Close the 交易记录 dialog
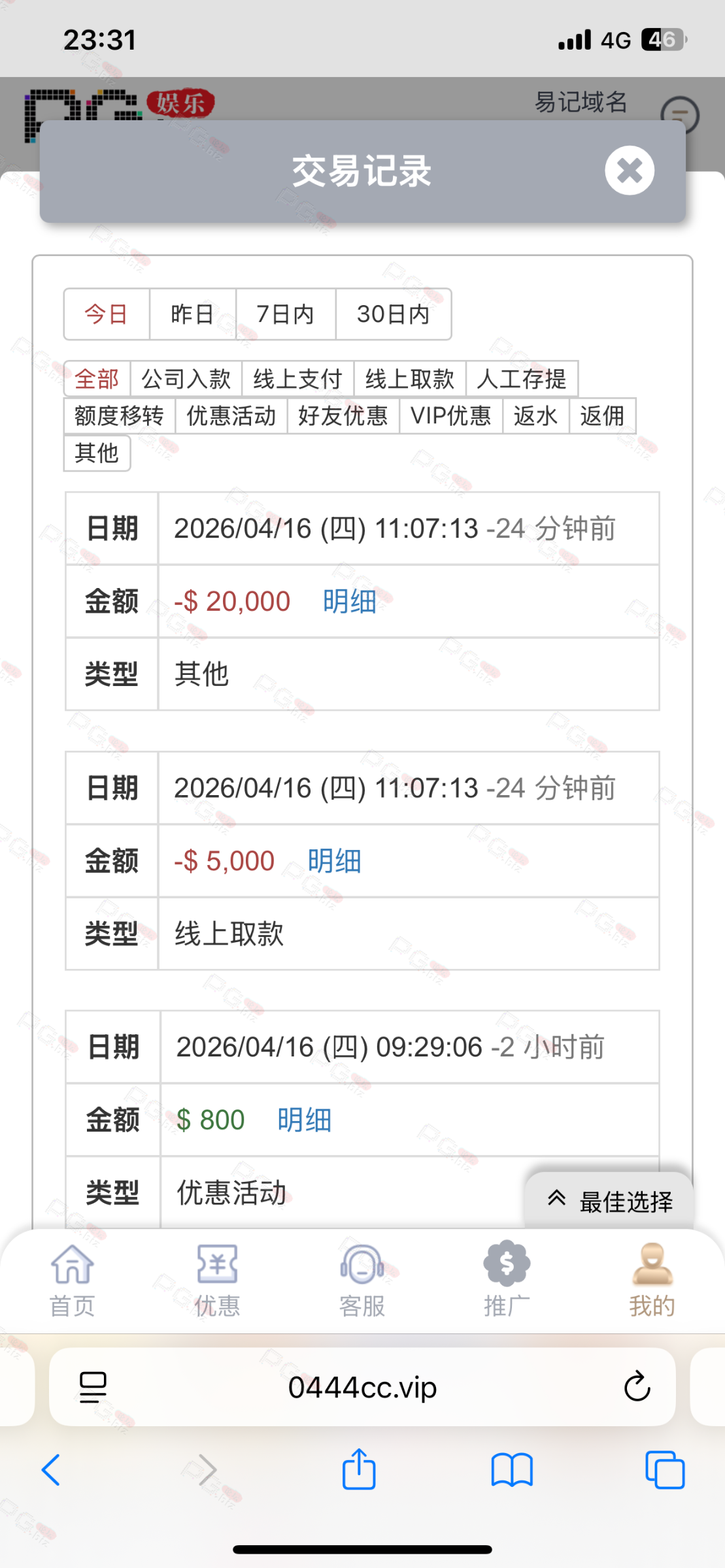 (x=629, y=171)
